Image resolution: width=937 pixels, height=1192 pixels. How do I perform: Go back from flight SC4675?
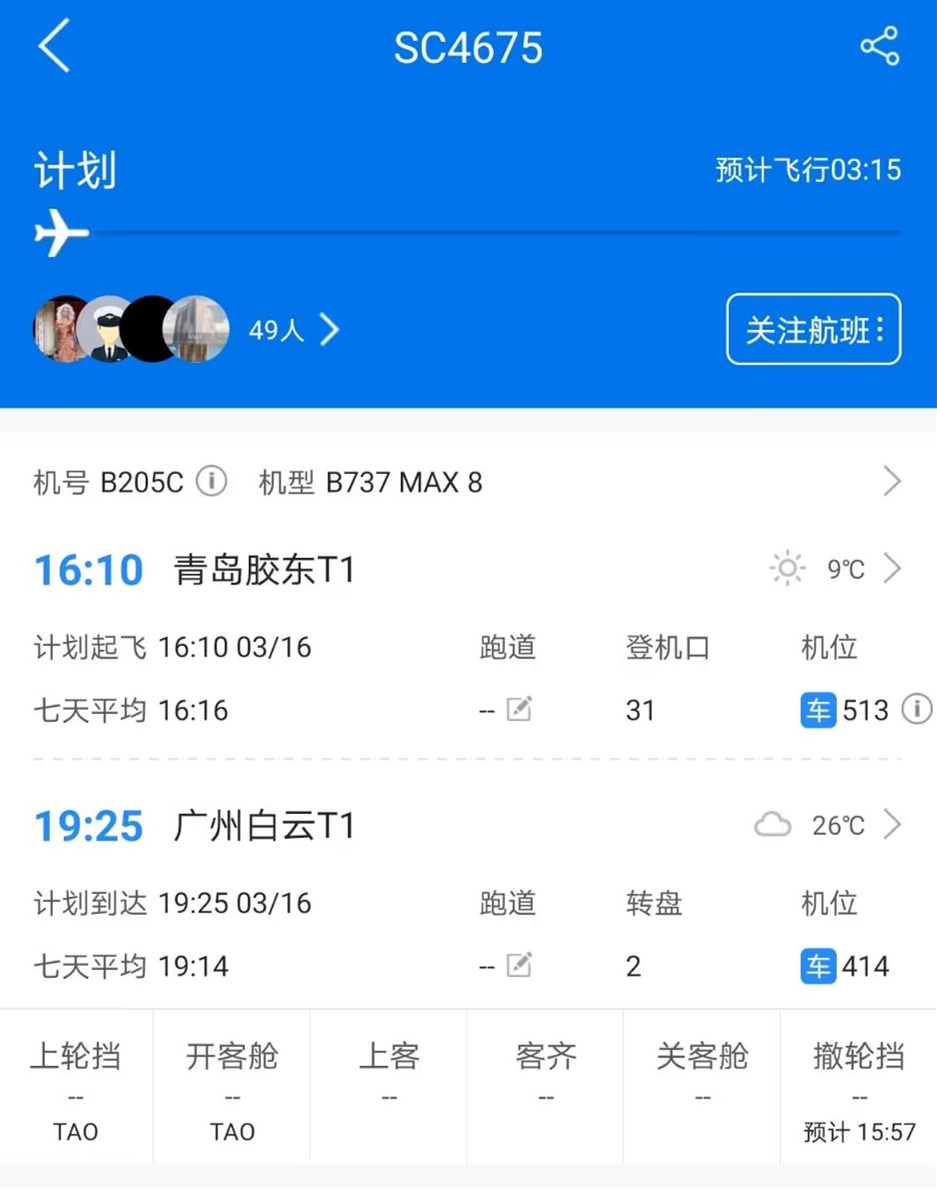(55, 48)
